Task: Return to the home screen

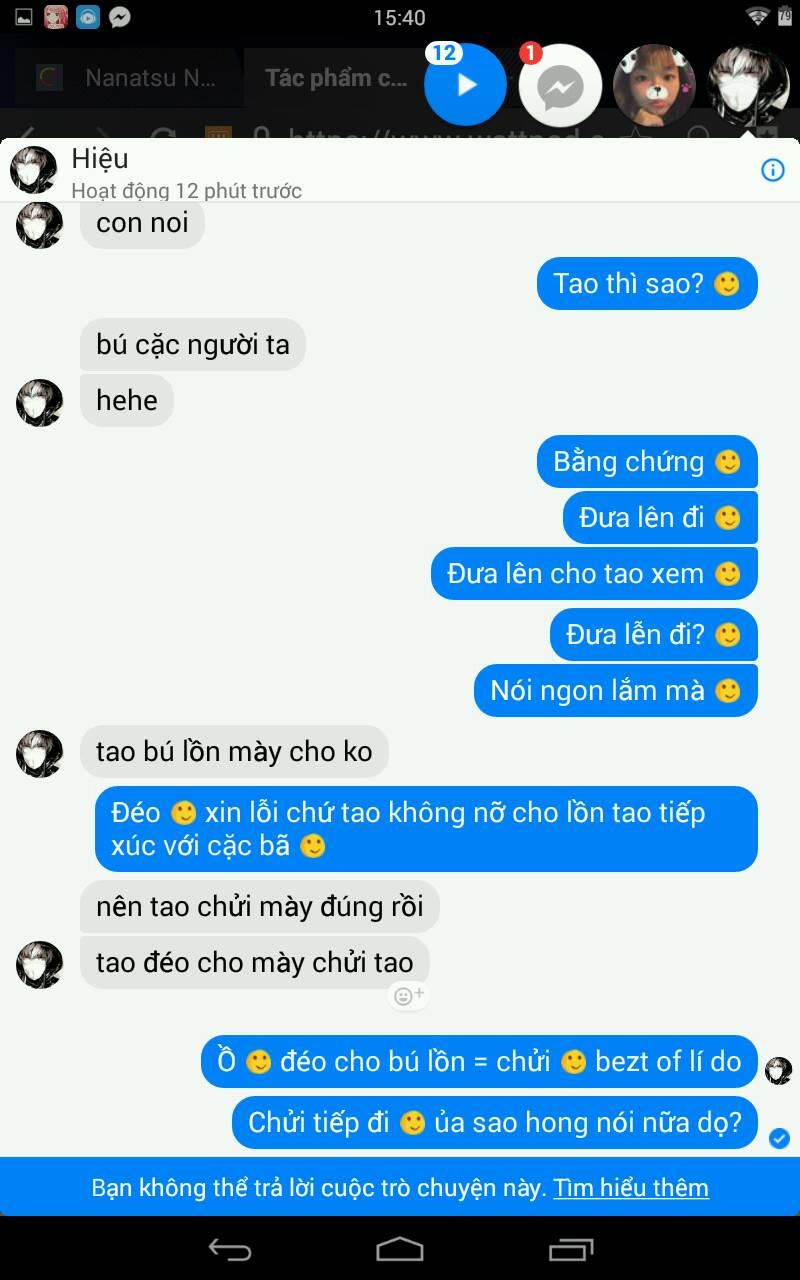Action: 400,1249
